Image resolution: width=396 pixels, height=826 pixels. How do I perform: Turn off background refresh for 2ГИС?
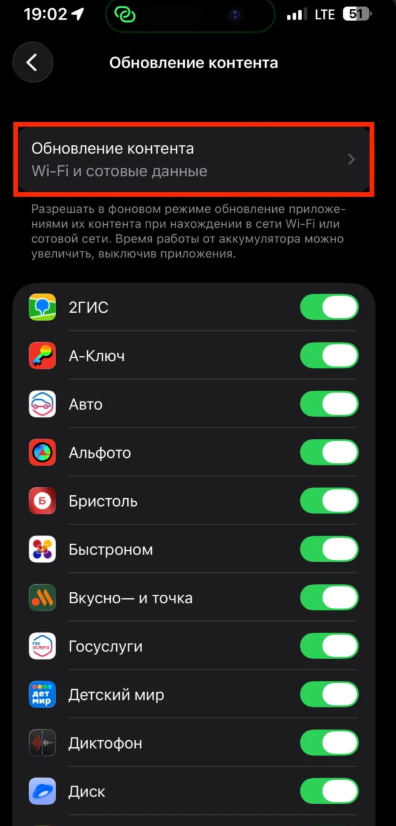tap(329, 307)
